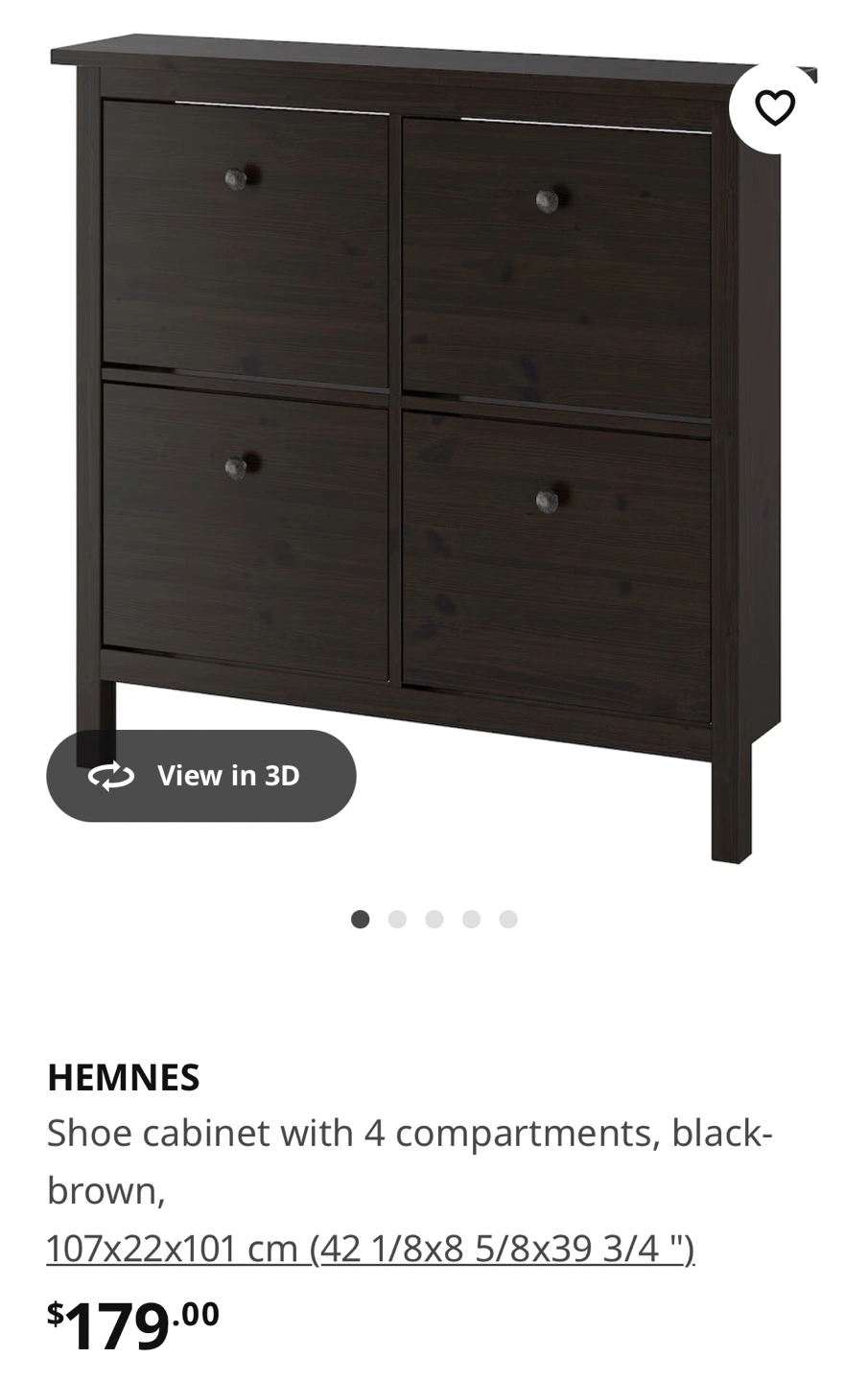The height and width of the screenshot is (1381, 868).
Task: Open View in 3D mode
Action: [x=201, y=775]
